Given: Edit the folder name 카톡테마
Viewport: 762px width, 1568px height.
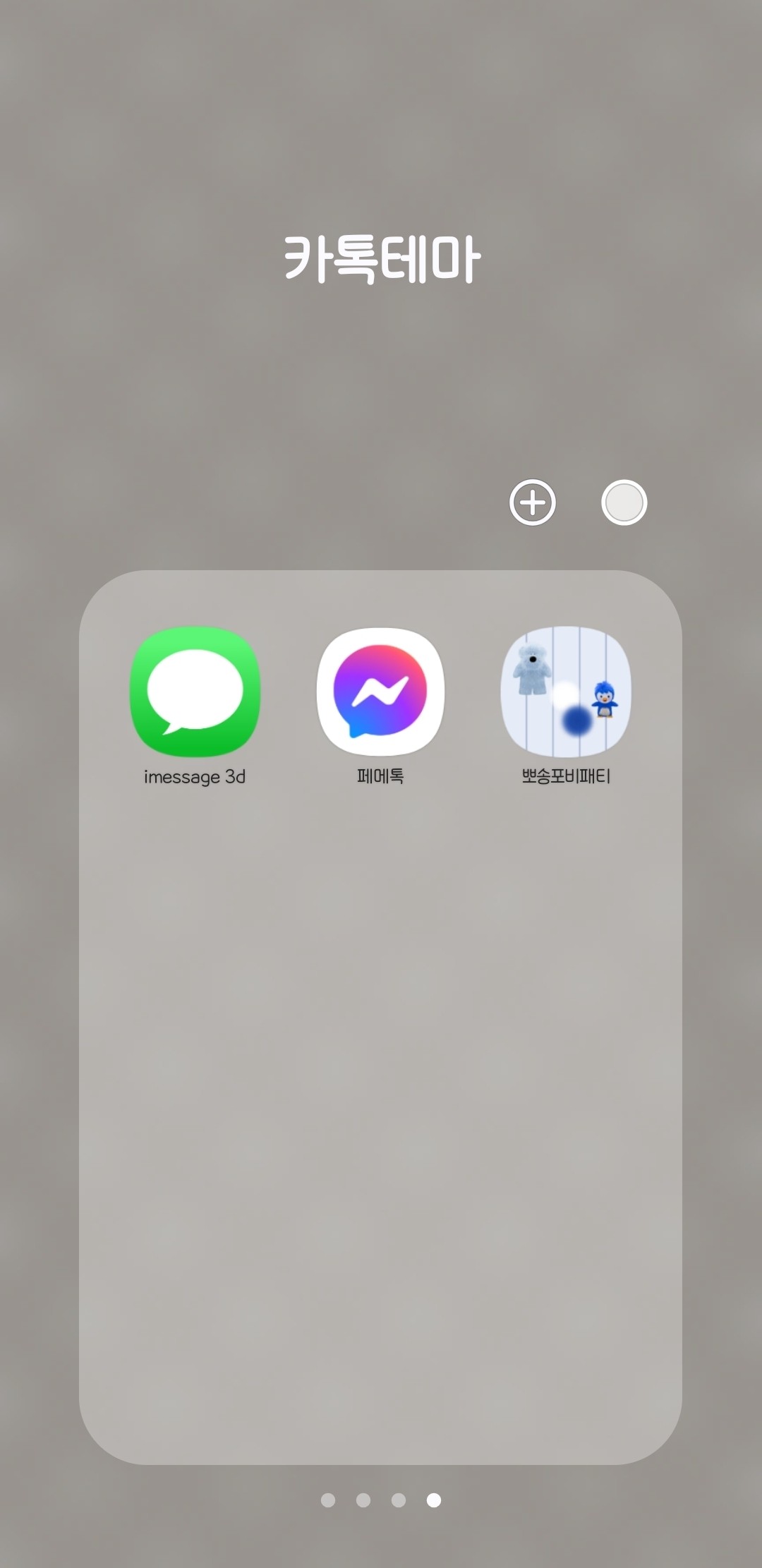Looking at the screenshot, I should click(381, 259).
